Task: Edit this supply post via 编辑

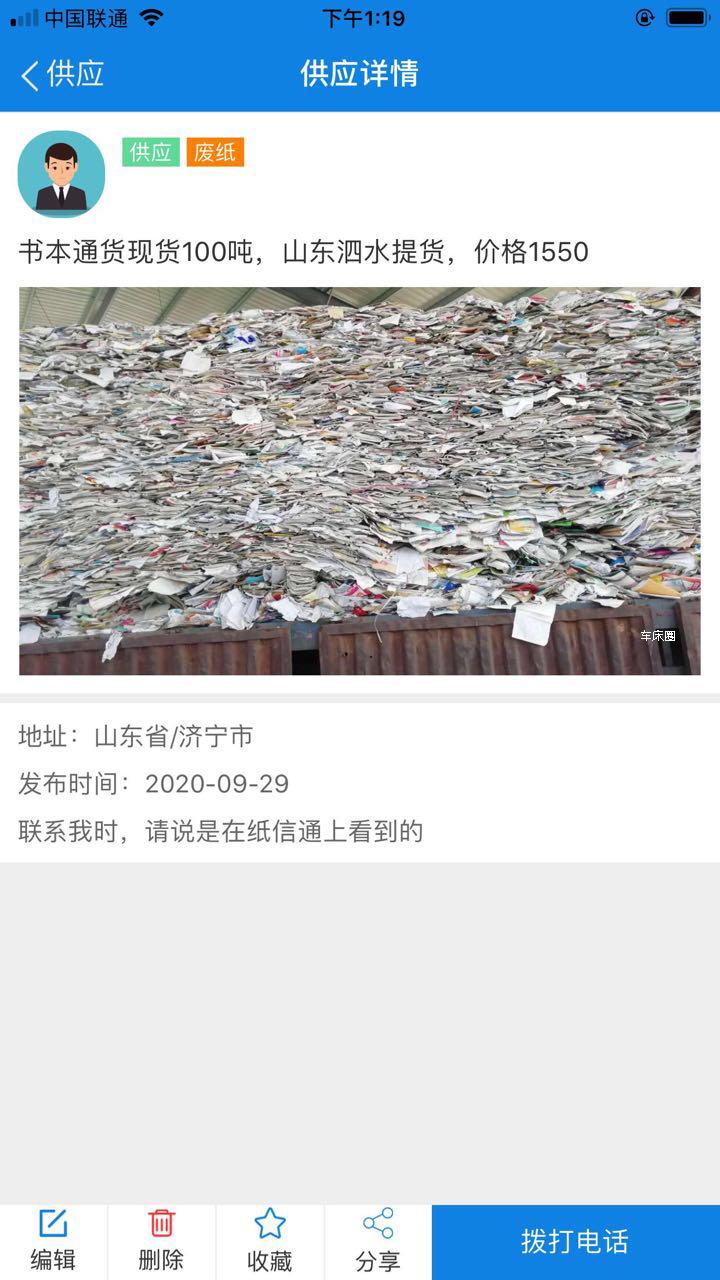Action: 53,1241
